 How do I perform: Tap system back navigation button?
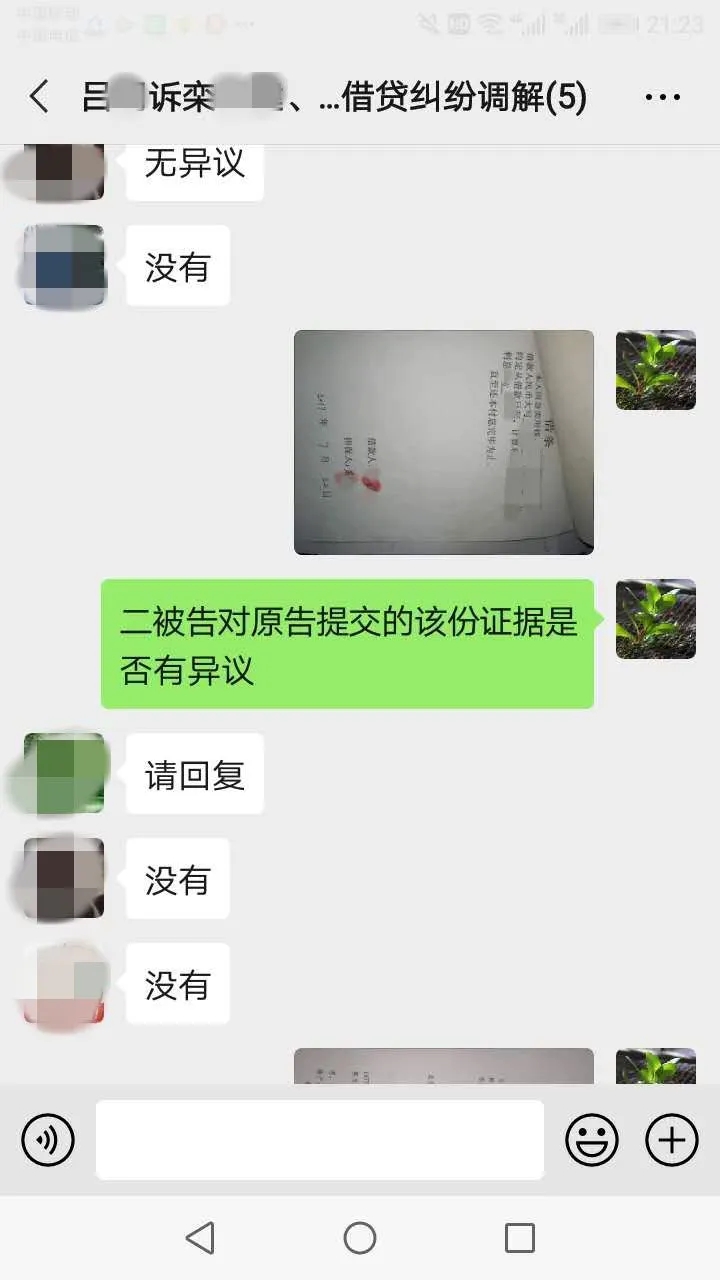(x=201, y=1238)
